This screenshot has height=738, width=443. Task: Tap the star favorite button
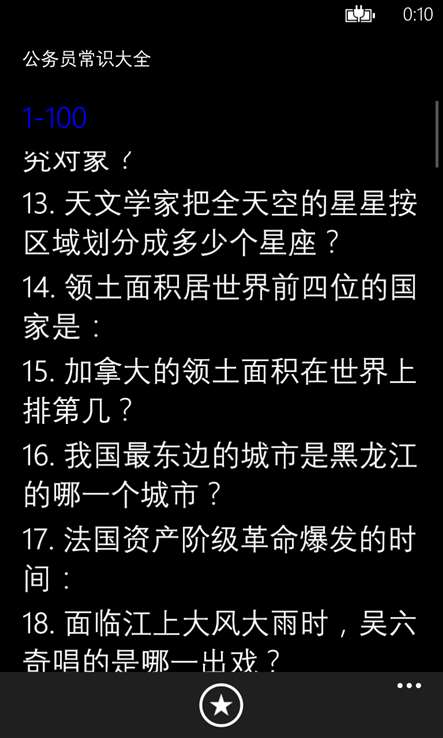[221, 705]
